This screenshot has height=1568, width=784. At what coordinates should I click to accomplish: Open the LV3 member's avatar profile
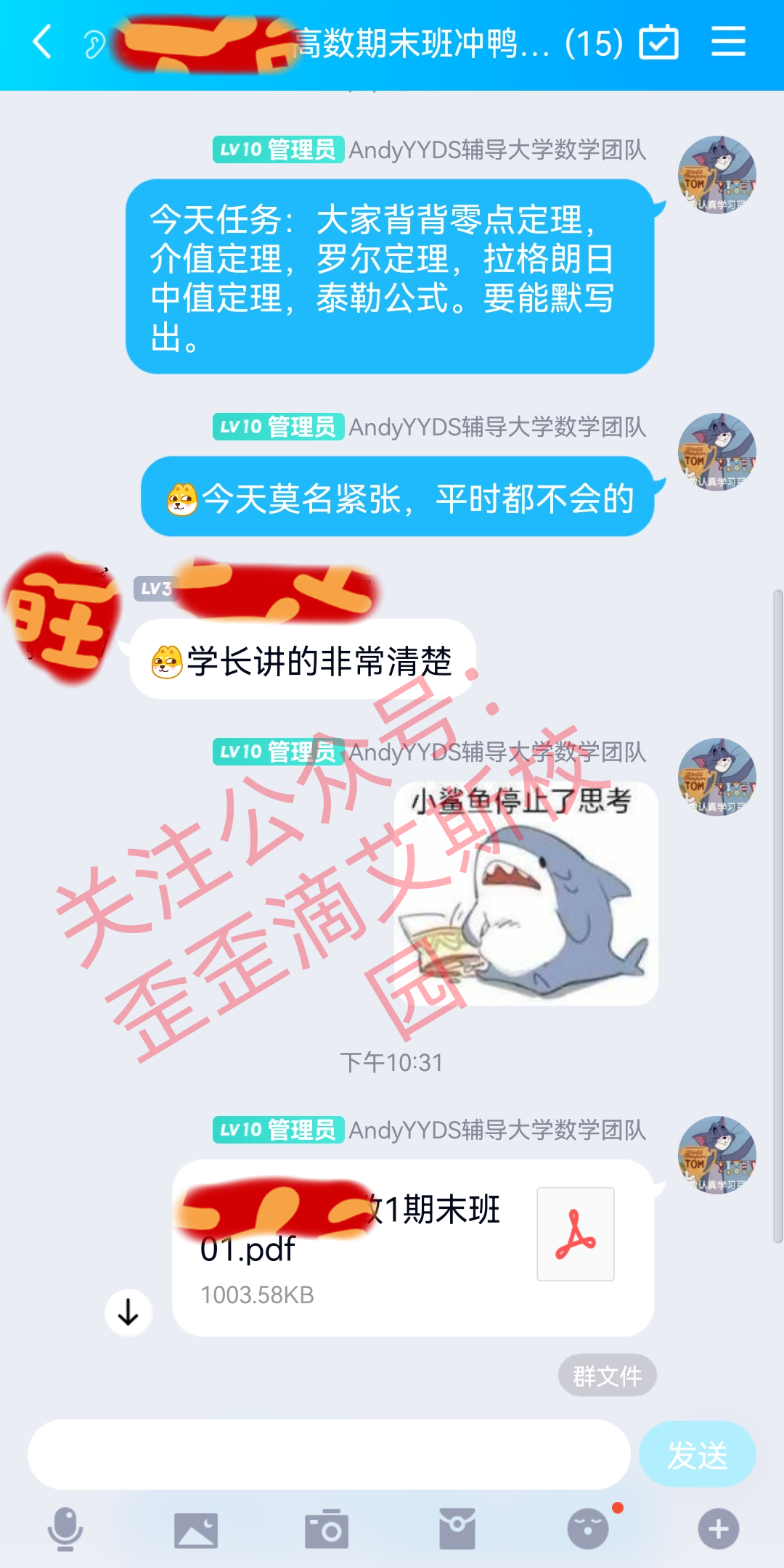pyautogui.click(x=62, y=619)
